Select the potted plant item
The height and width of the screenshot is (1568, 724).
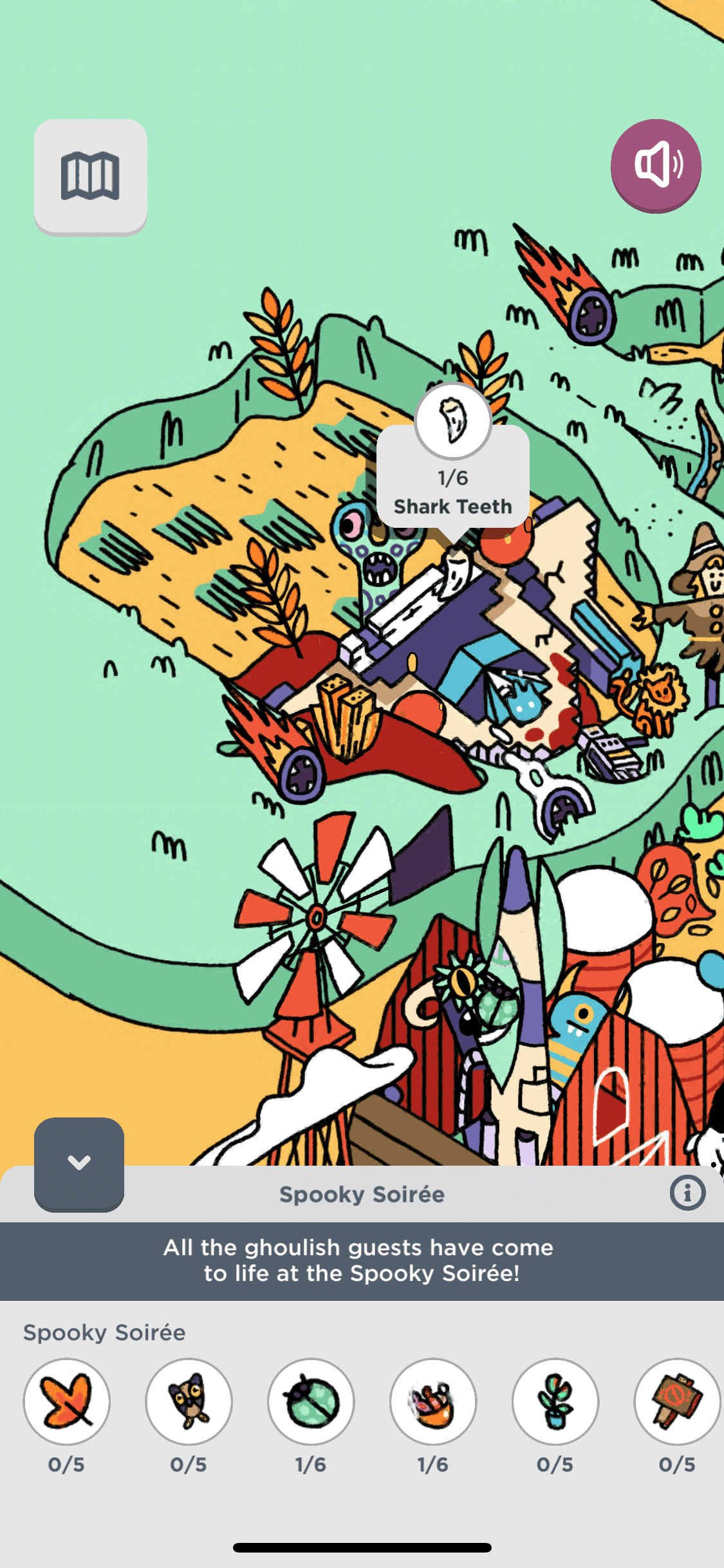coord(555,1401)
